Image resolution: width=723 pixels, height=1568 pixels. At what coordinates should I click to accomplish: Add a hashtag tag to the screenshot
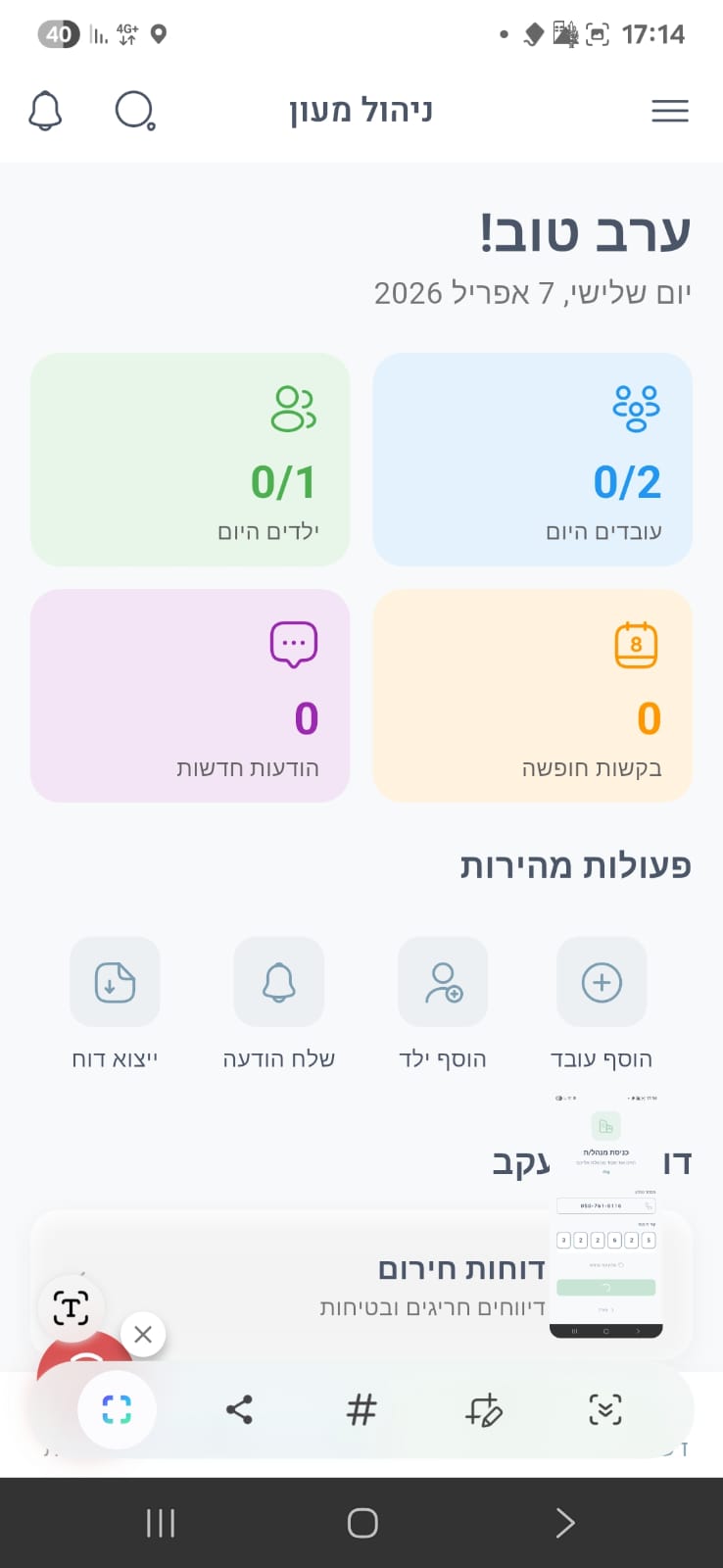(x=361, y=1410)
